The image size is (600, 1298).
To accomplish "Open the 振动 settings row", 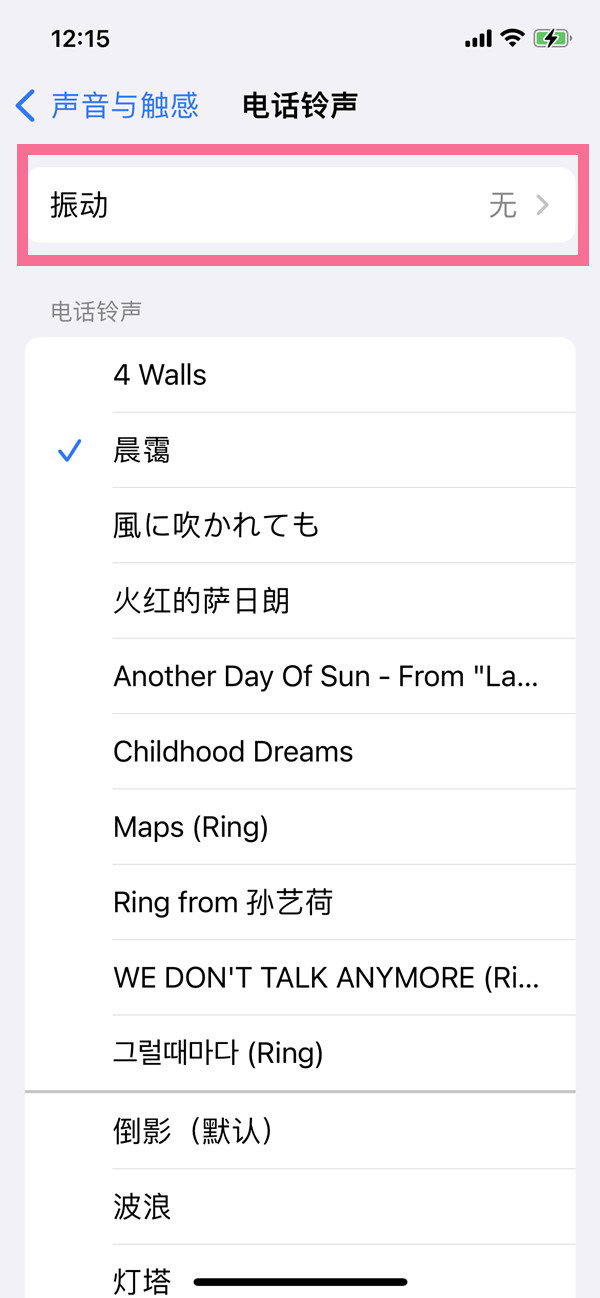I will point(300,205).
